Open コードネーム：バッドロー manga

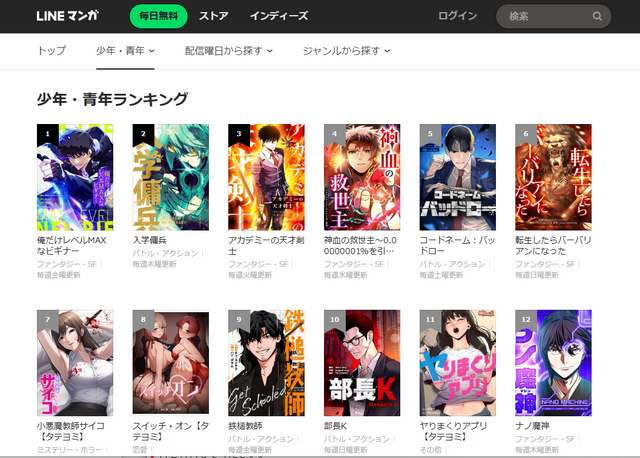coord(458,176)
